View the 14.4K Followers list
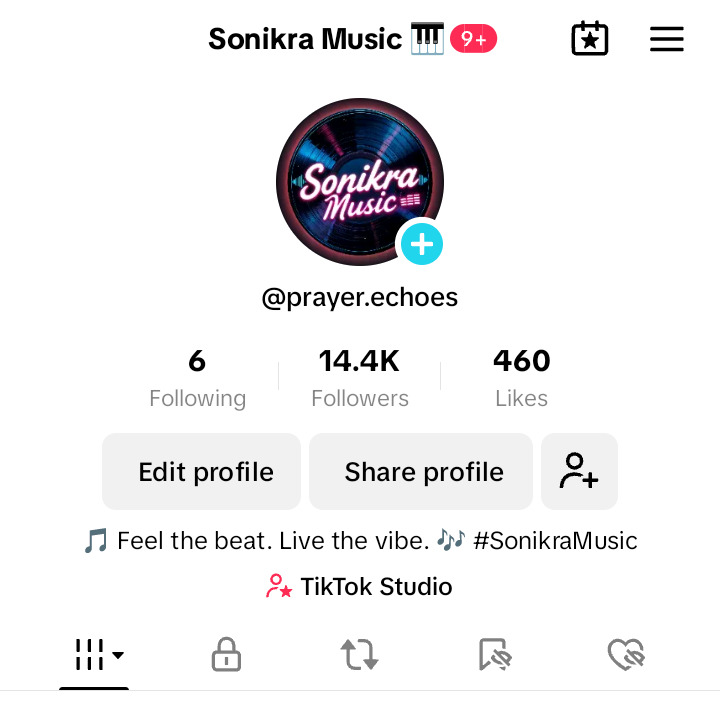720x715 pixels. tap(359, 377)
